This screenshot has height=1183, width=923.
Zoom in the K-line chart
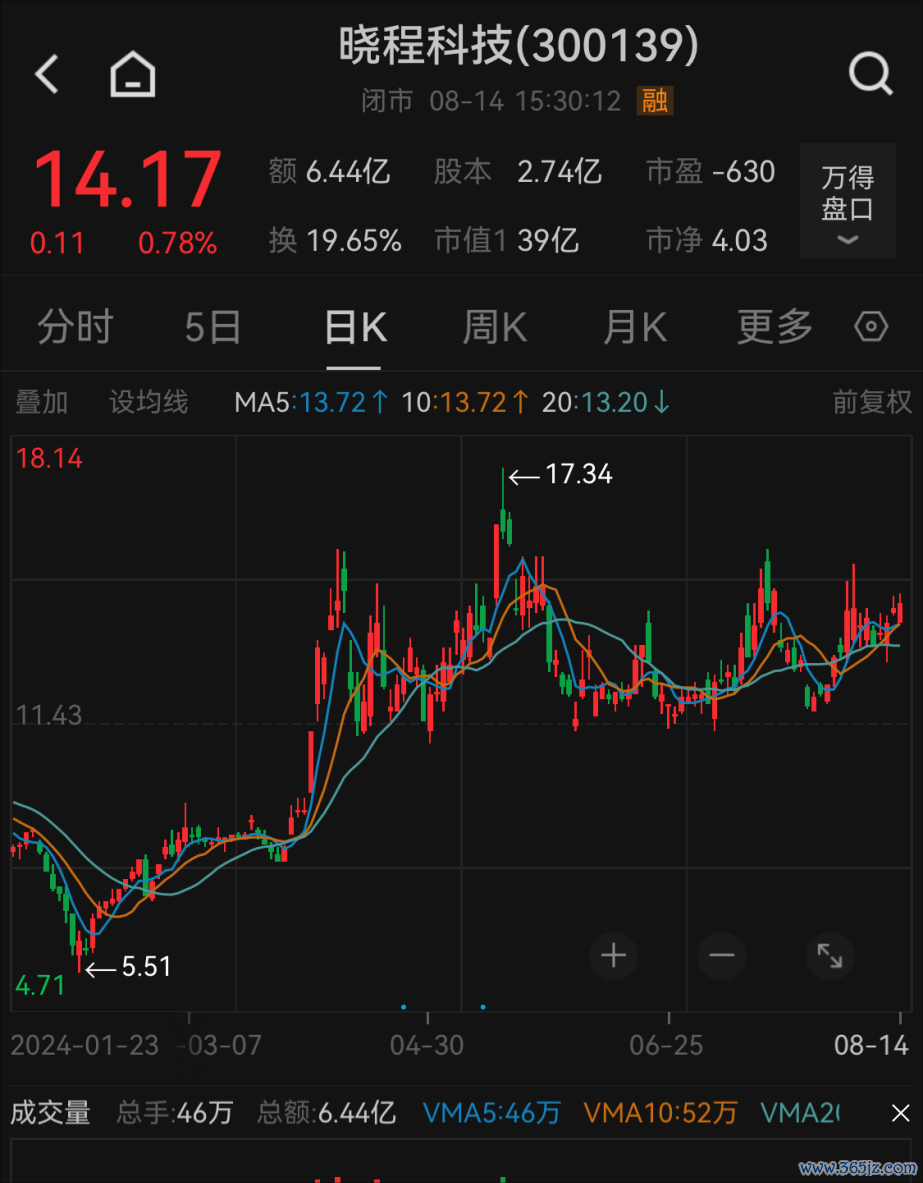613,956
